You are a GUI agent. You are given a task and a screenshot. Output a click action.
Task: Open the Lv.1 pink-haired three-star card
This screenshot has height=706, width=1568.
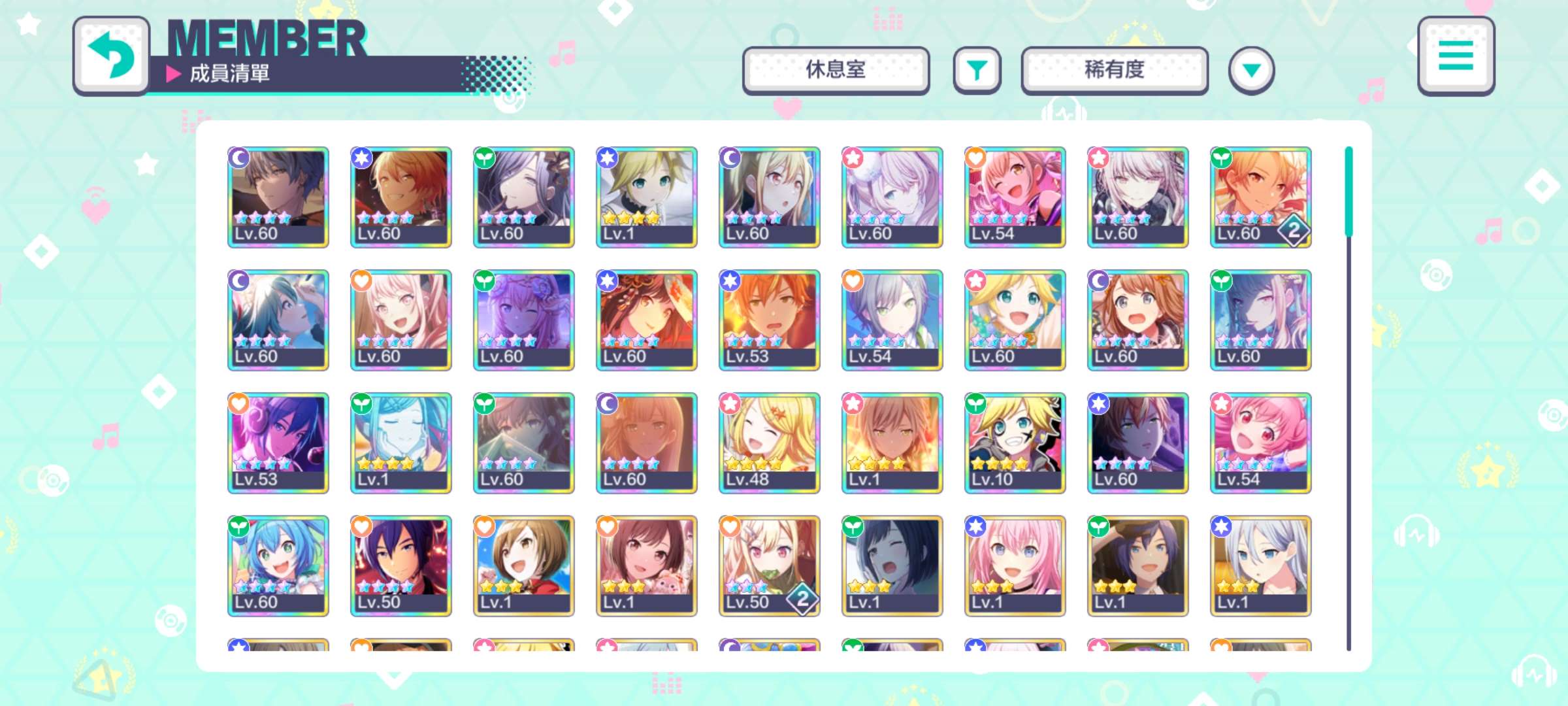tap(1015, 565)
